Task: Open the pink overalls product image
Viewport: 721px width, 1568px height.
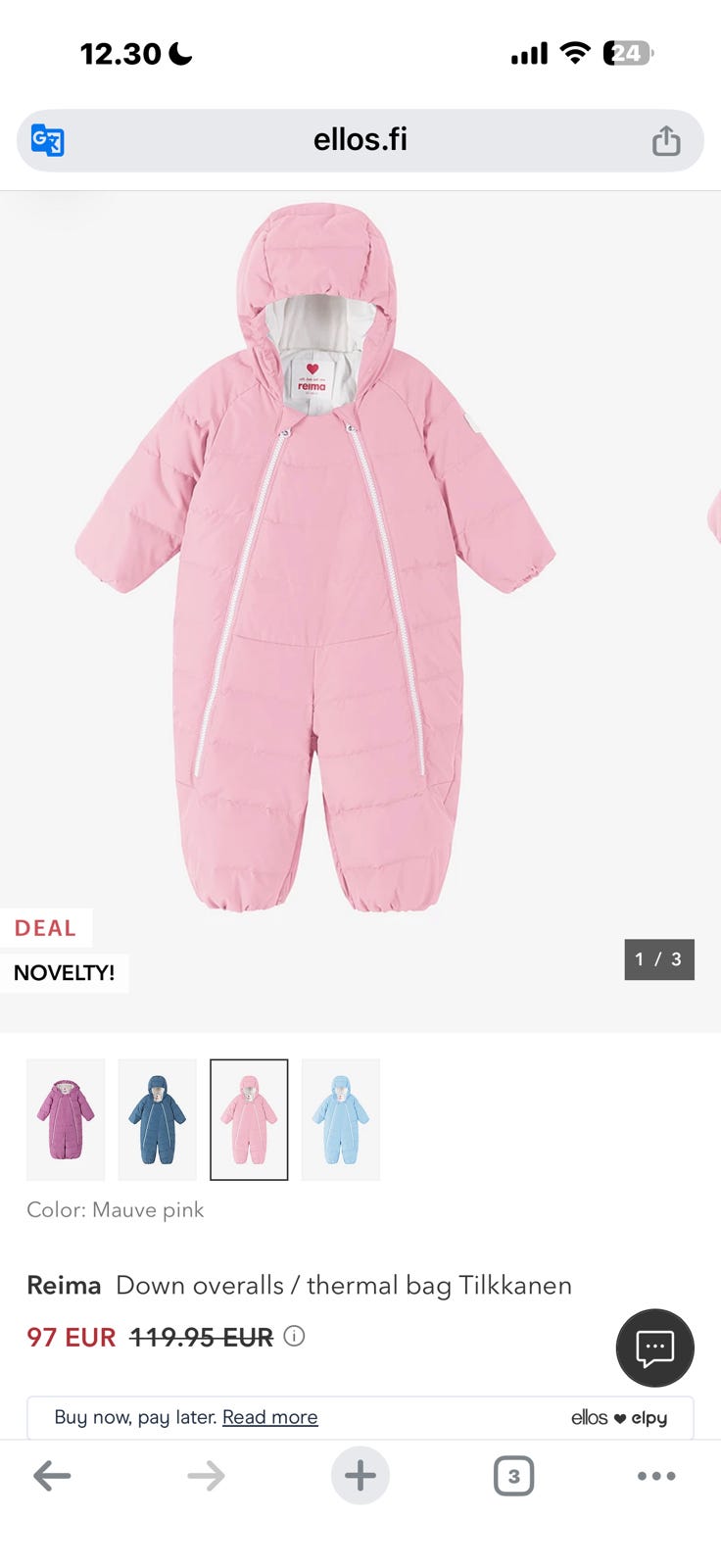Action: coord(315,559)
